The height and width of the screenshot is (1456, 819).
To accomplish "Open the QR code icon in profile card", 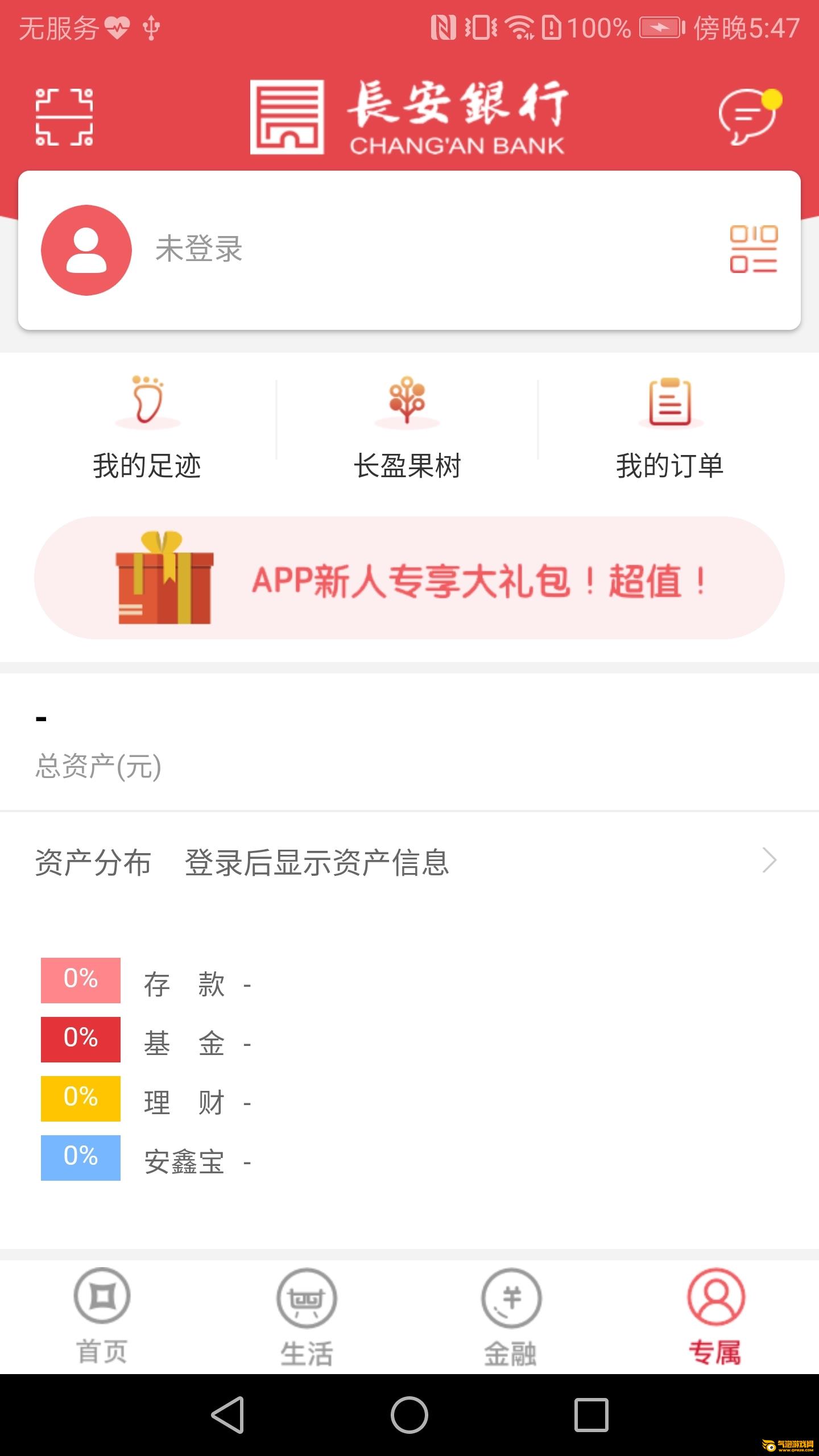I will (x=754, y=249).
